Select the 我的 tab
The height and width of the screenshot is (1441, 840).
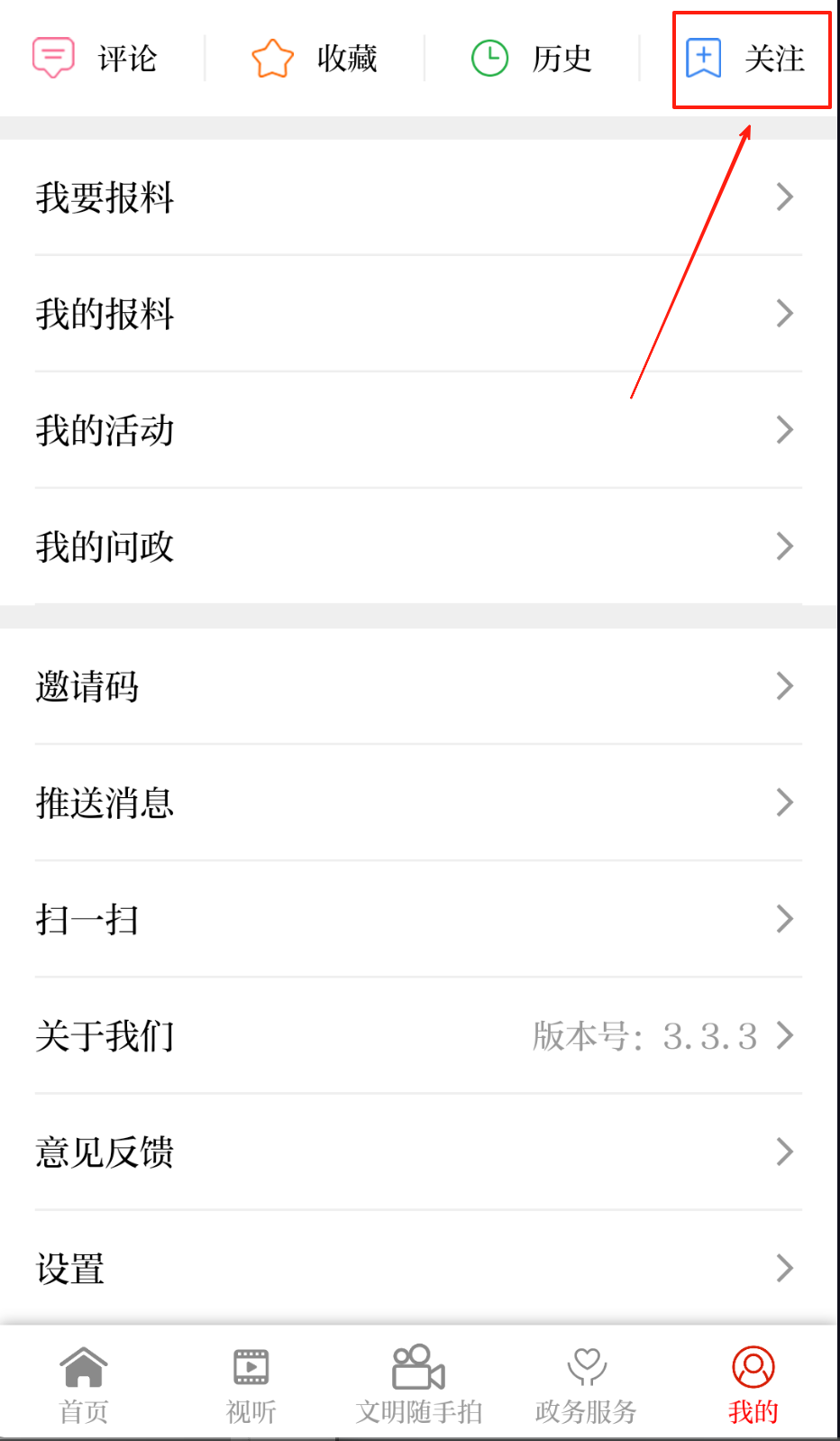coord(753,1384)
